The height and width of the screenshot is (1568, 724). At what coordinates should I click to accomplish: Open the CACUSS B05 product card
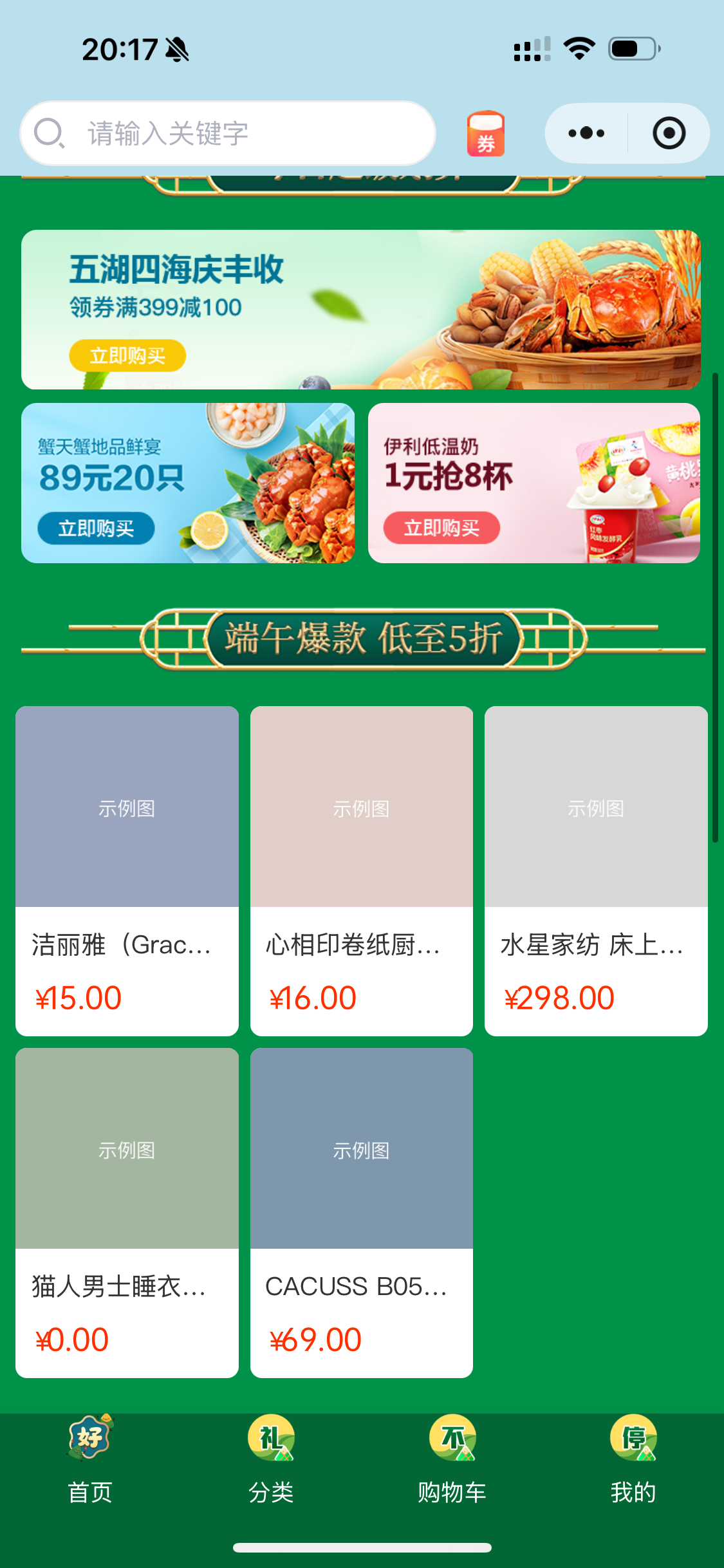point(362,1213)
